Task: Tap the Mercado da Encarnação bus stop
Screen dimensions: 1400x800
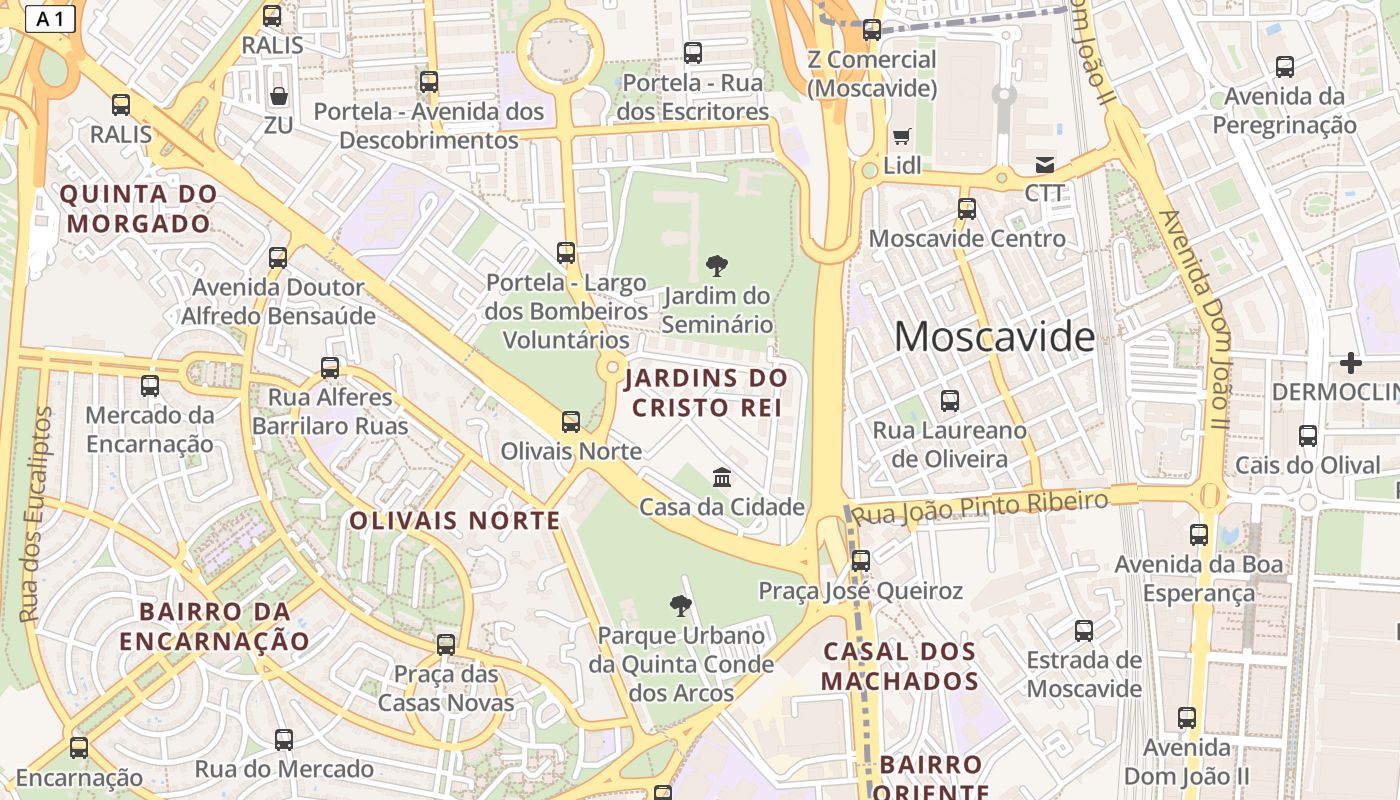Action: 150,386
